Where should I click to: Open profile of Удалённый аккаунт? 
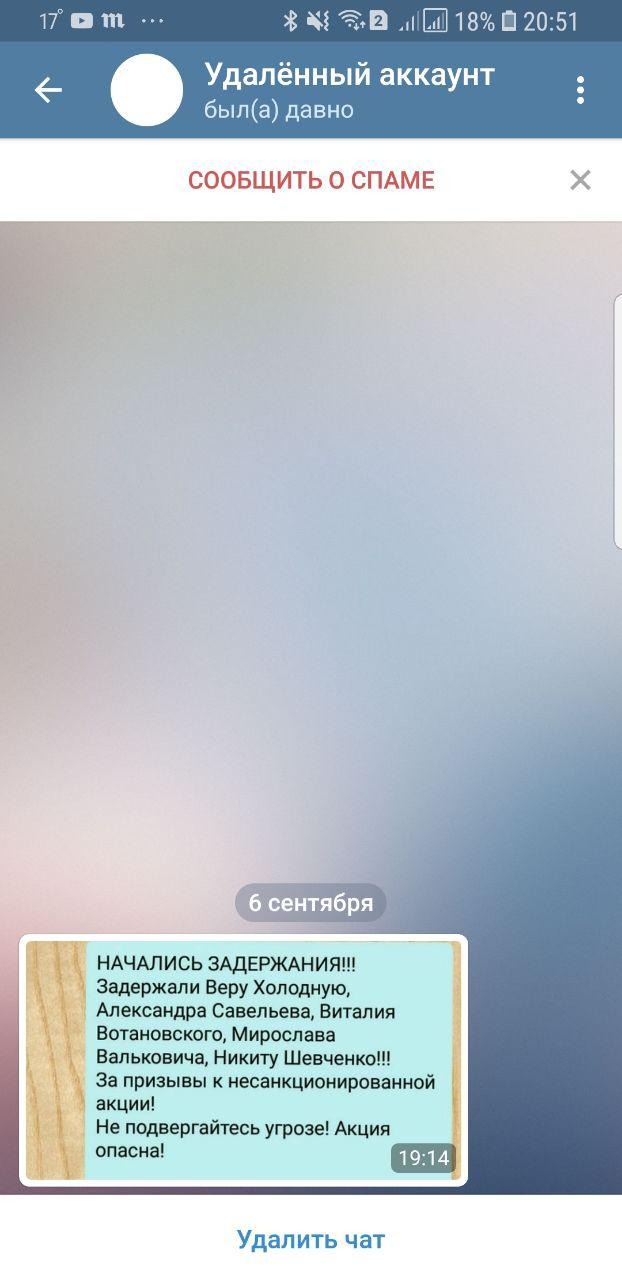tap(348, 90)
